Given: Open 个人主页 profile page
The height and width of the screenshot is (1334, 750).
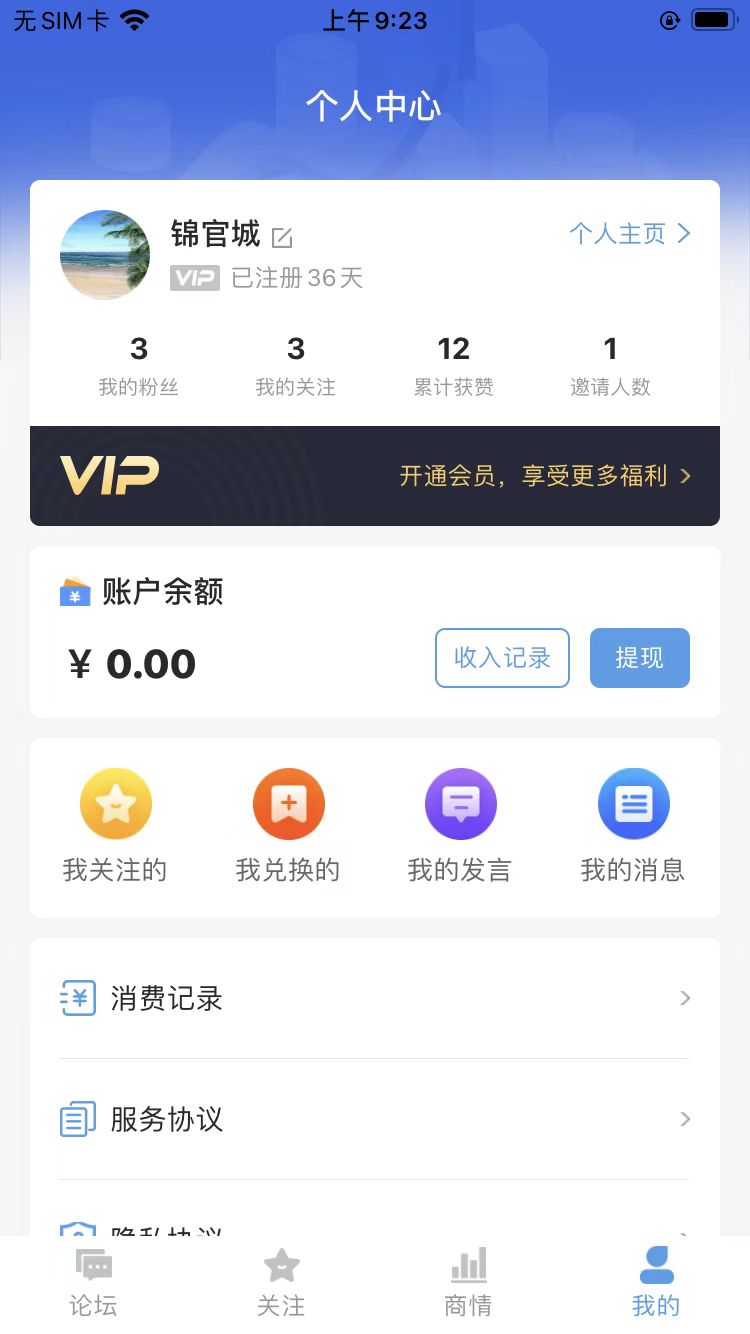Looking at the screenshot, I should tap(629, 234).
